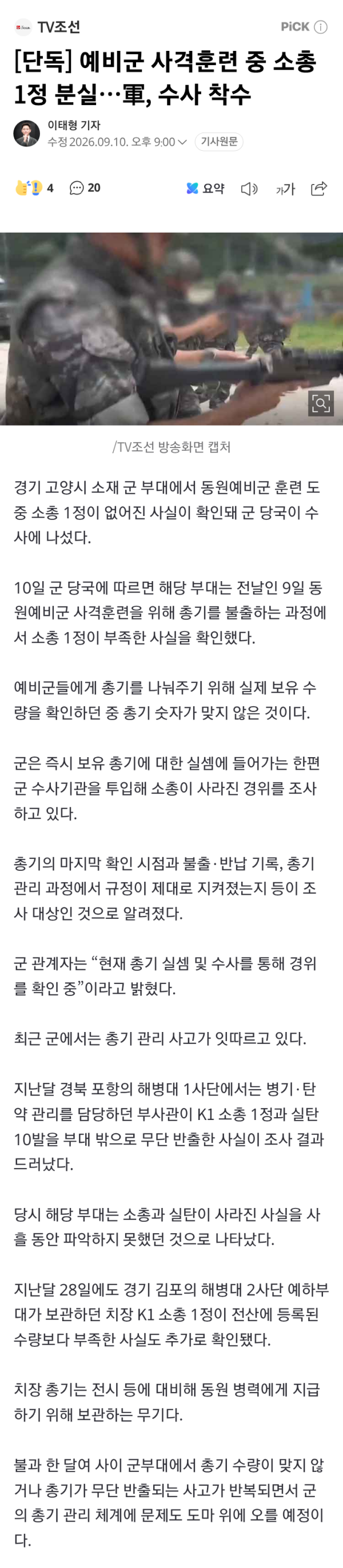The image size is (343, 1568).
Task: Open the 기사원문 original article button
Action: click(x=220, y=142)
